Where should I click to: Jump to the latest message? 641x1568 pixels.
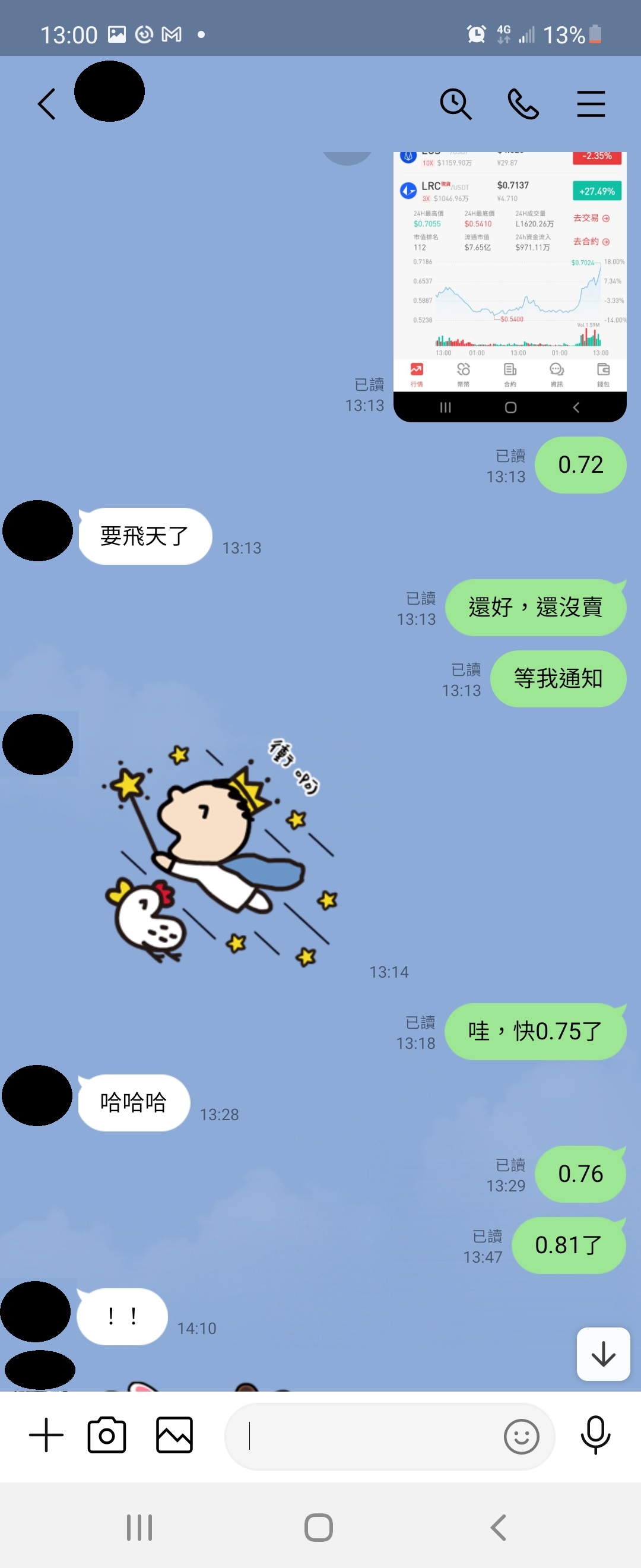602,1354
